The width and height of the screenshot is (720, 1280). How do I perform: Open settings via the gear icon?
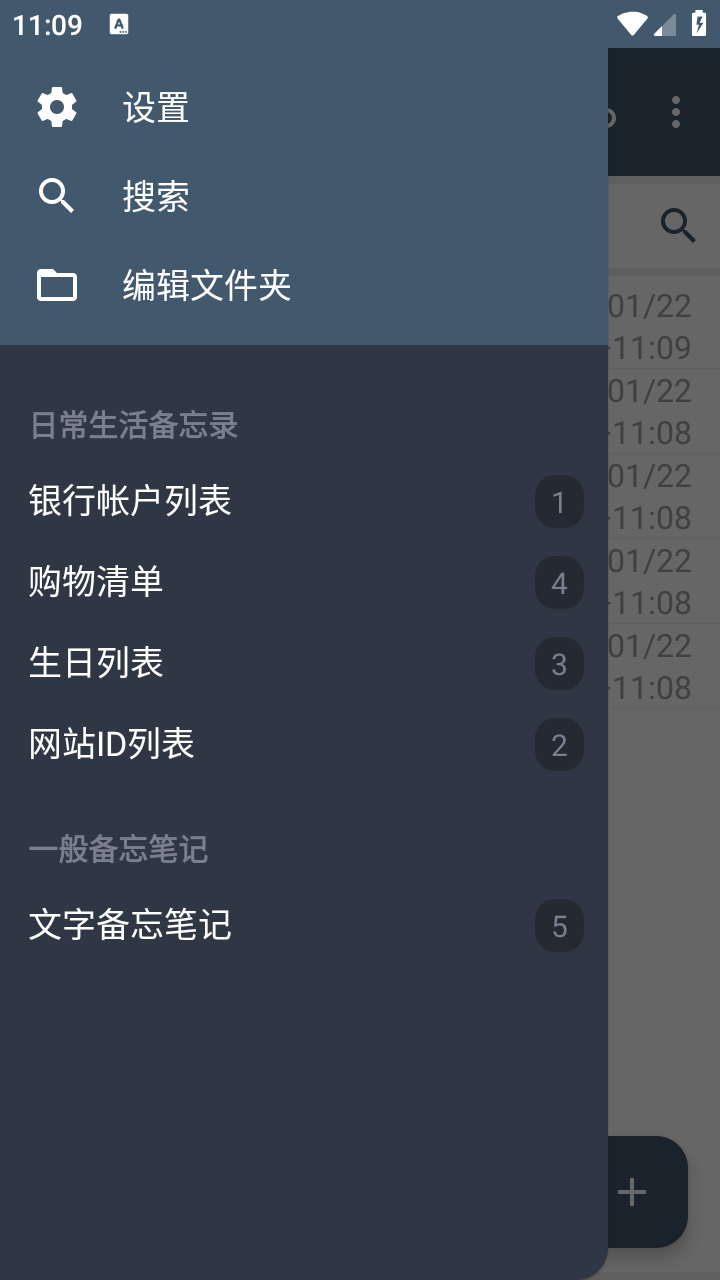56,106
